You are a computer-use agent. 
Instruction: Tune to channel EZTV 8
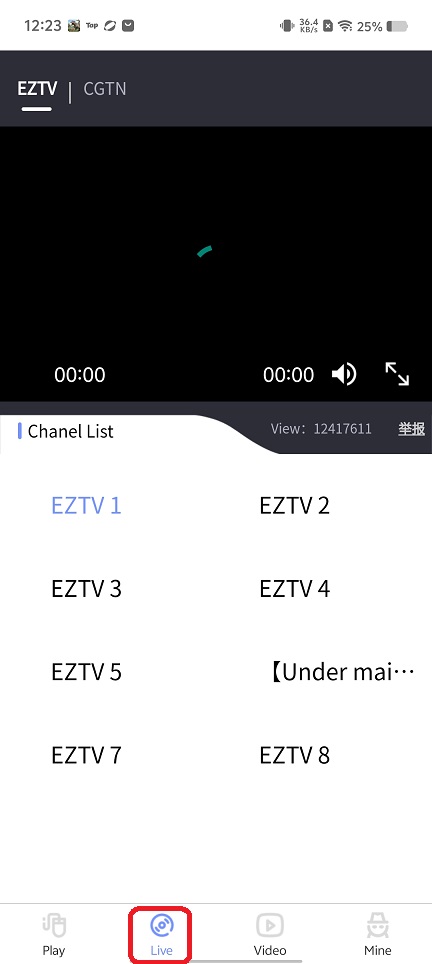coord(294,755)
